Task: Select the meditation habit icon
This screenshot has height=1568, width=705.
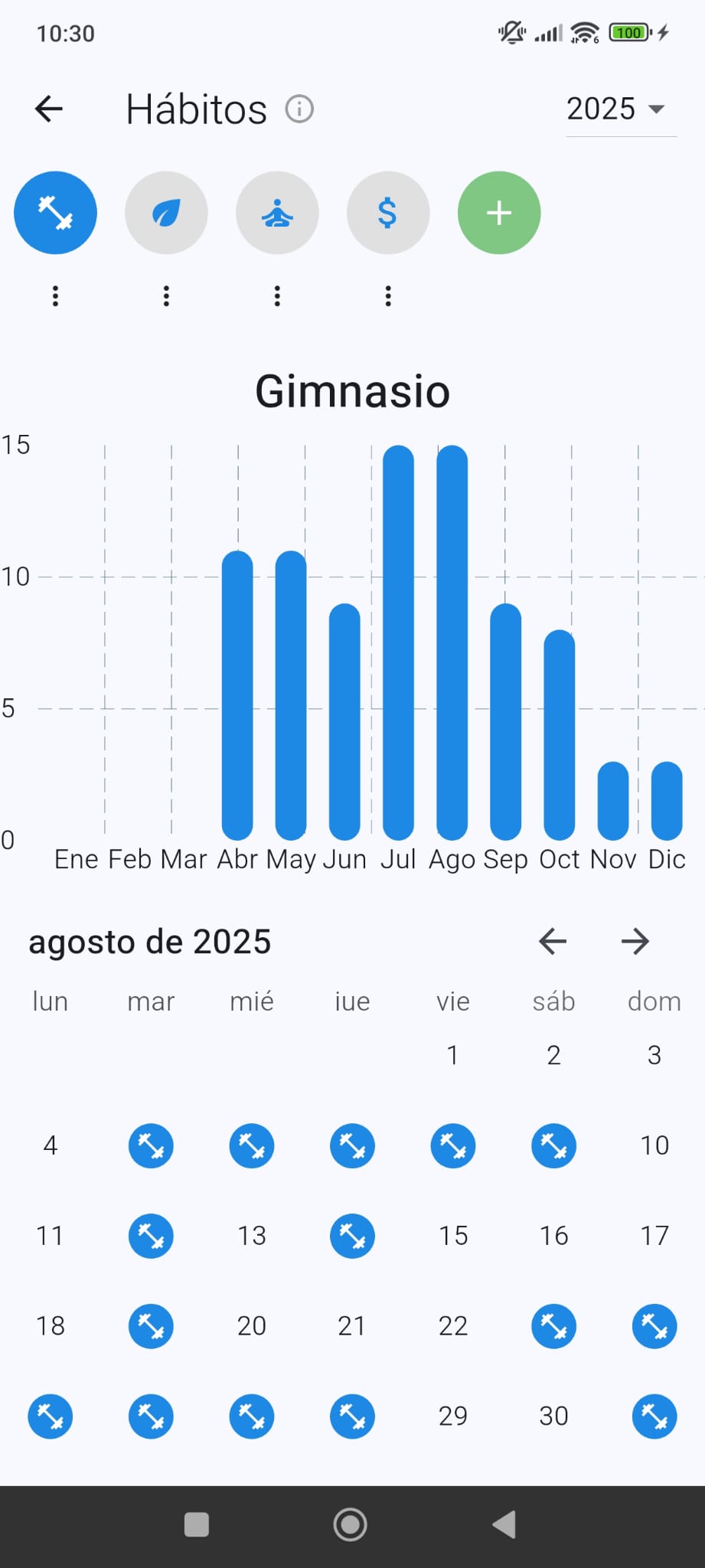Action: click(277, 212)
